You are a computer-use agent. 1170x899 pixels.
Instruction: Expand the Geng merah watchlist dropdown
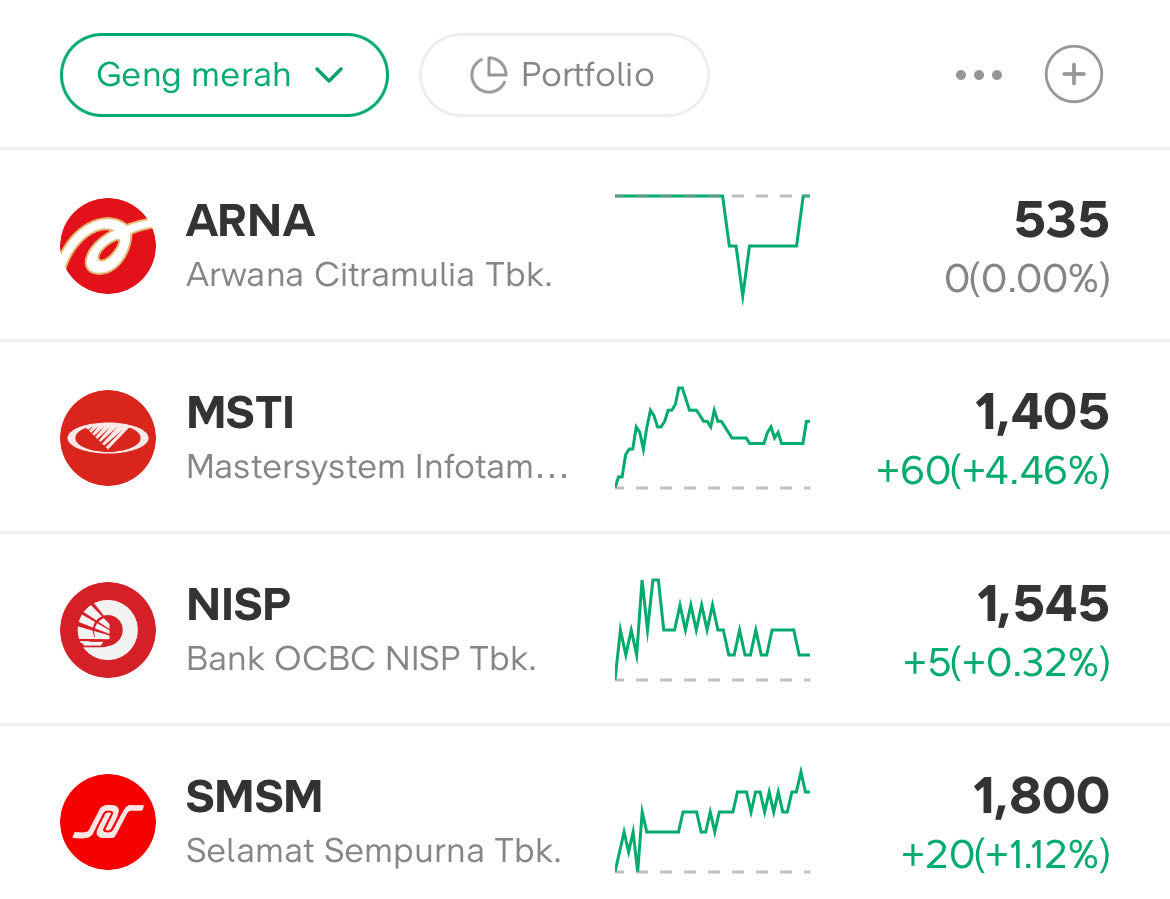click(223, 75)
